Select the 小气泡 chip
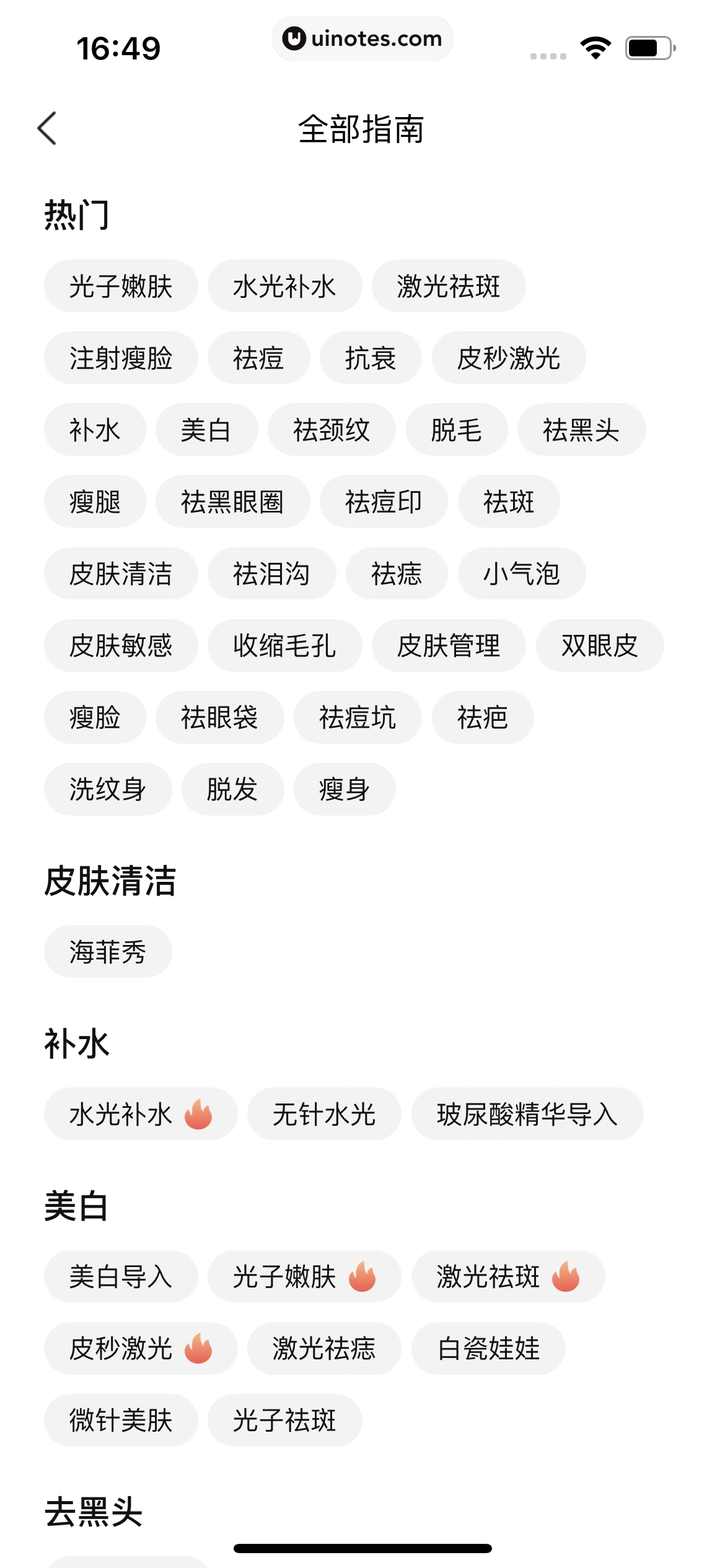The height and width of the screenshot is (1568, 725). pos(522,573)
